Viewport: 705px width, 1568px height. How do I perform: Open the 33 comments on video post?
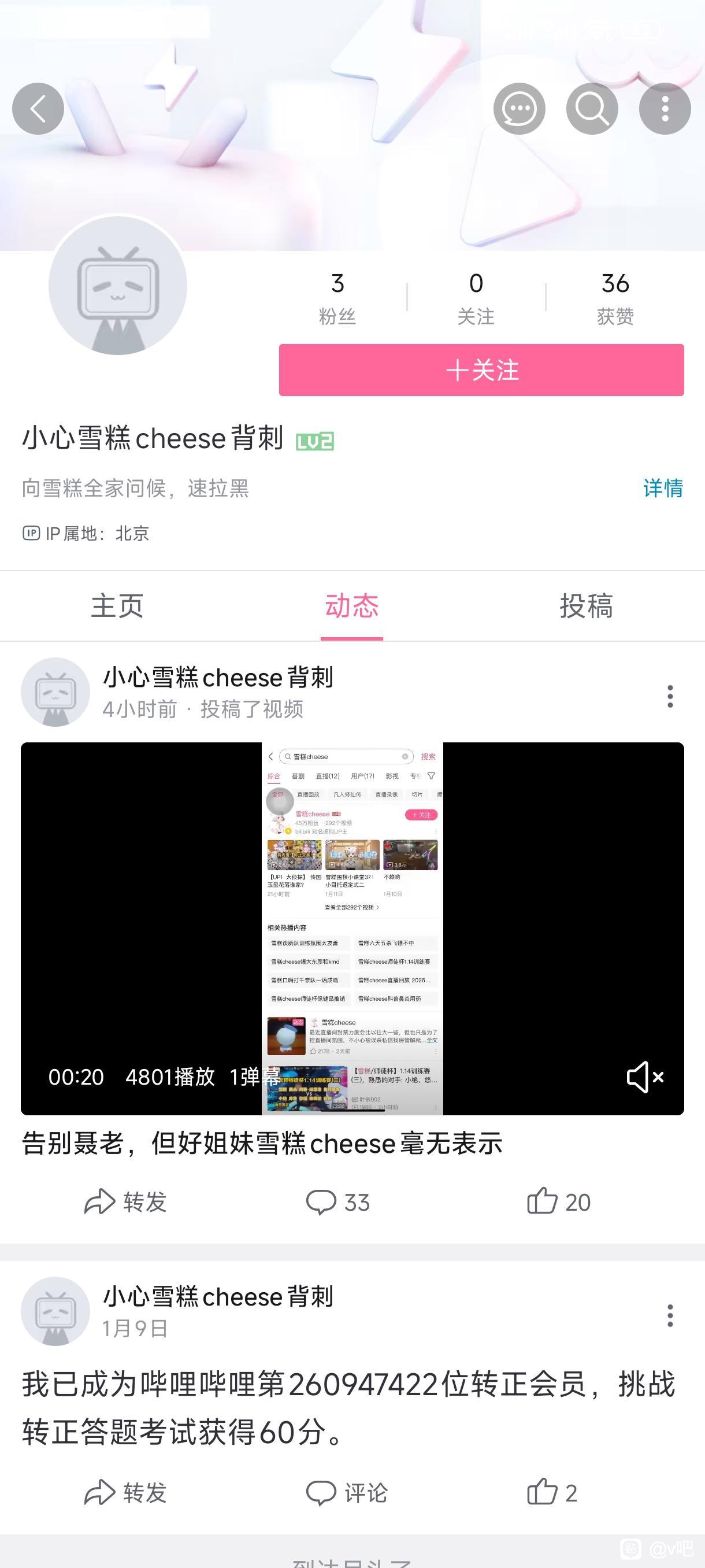[337, 1202]
